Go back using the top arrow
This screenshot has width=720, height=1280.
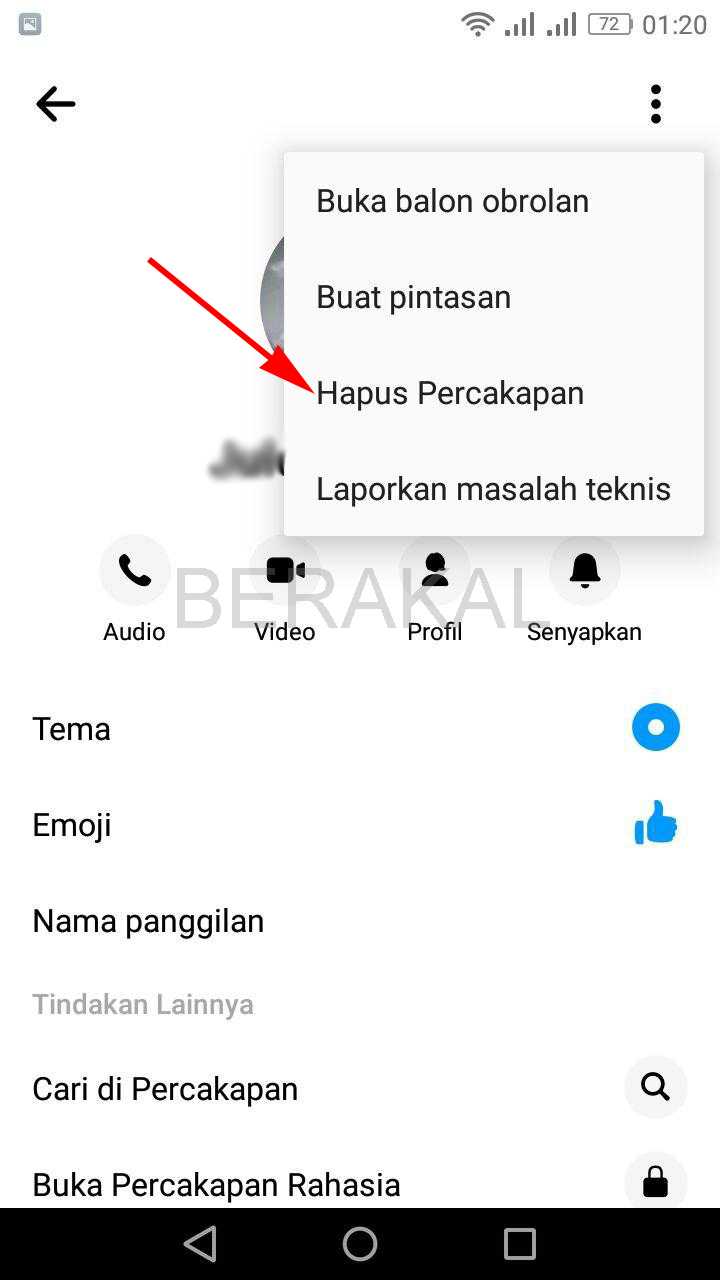click(55, 104)
